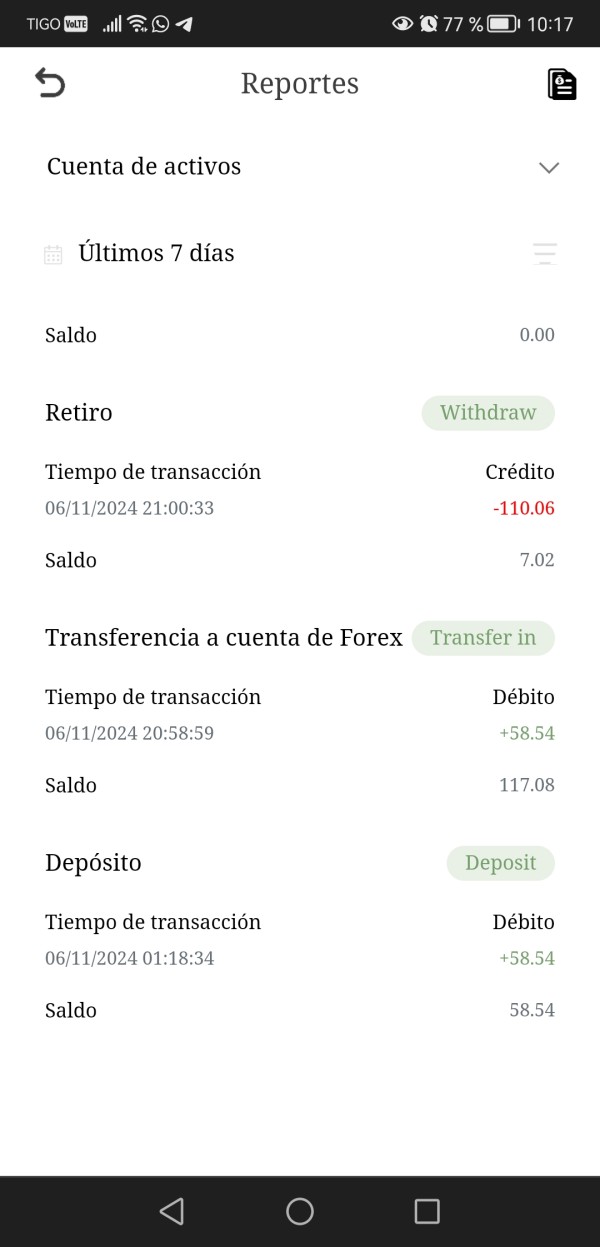Open the Retiro transaction details
The image size is (600, 1247).
pos(300,486)
